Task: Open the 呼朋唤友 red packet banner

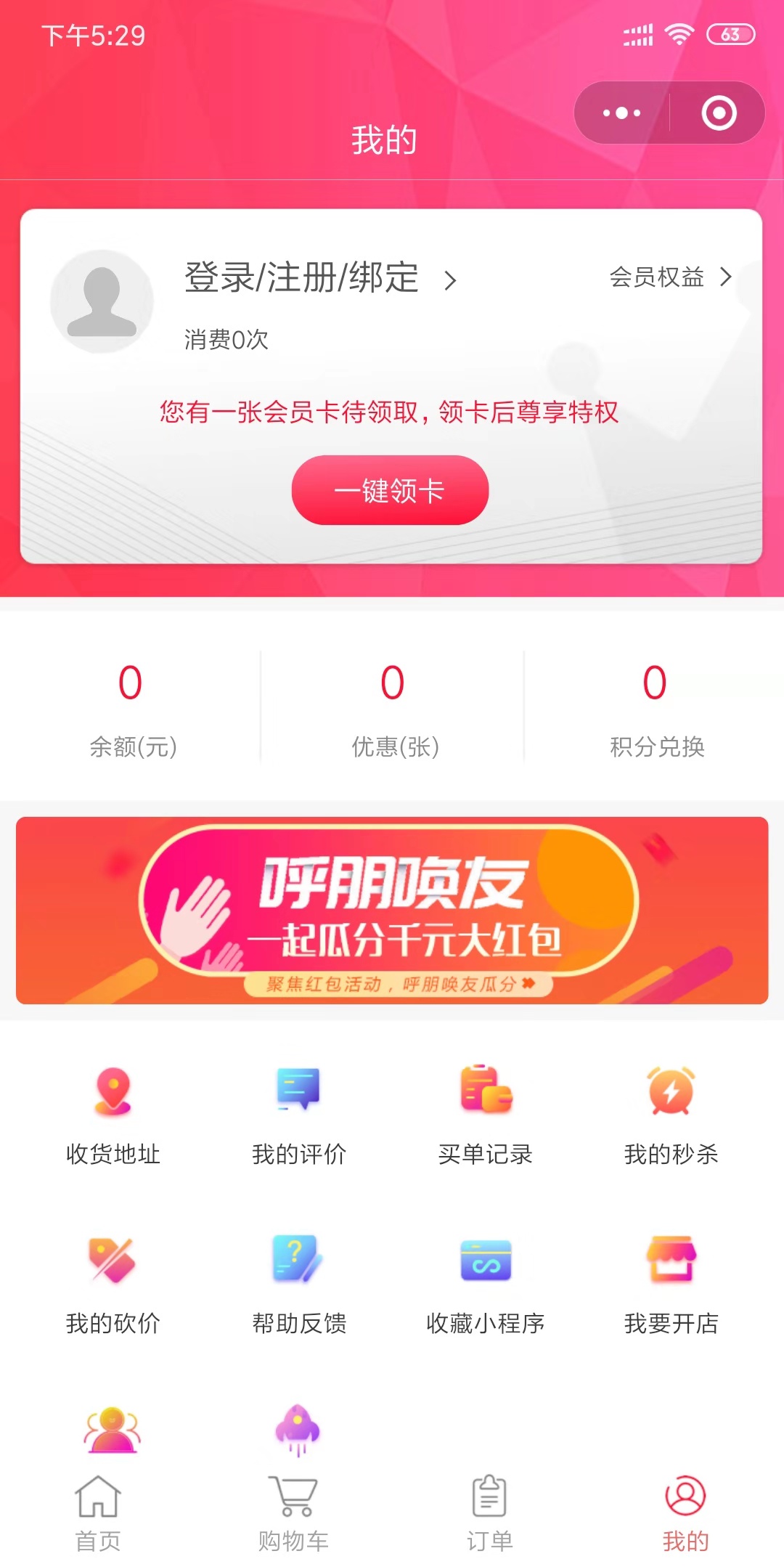Action: coord(392,911)
